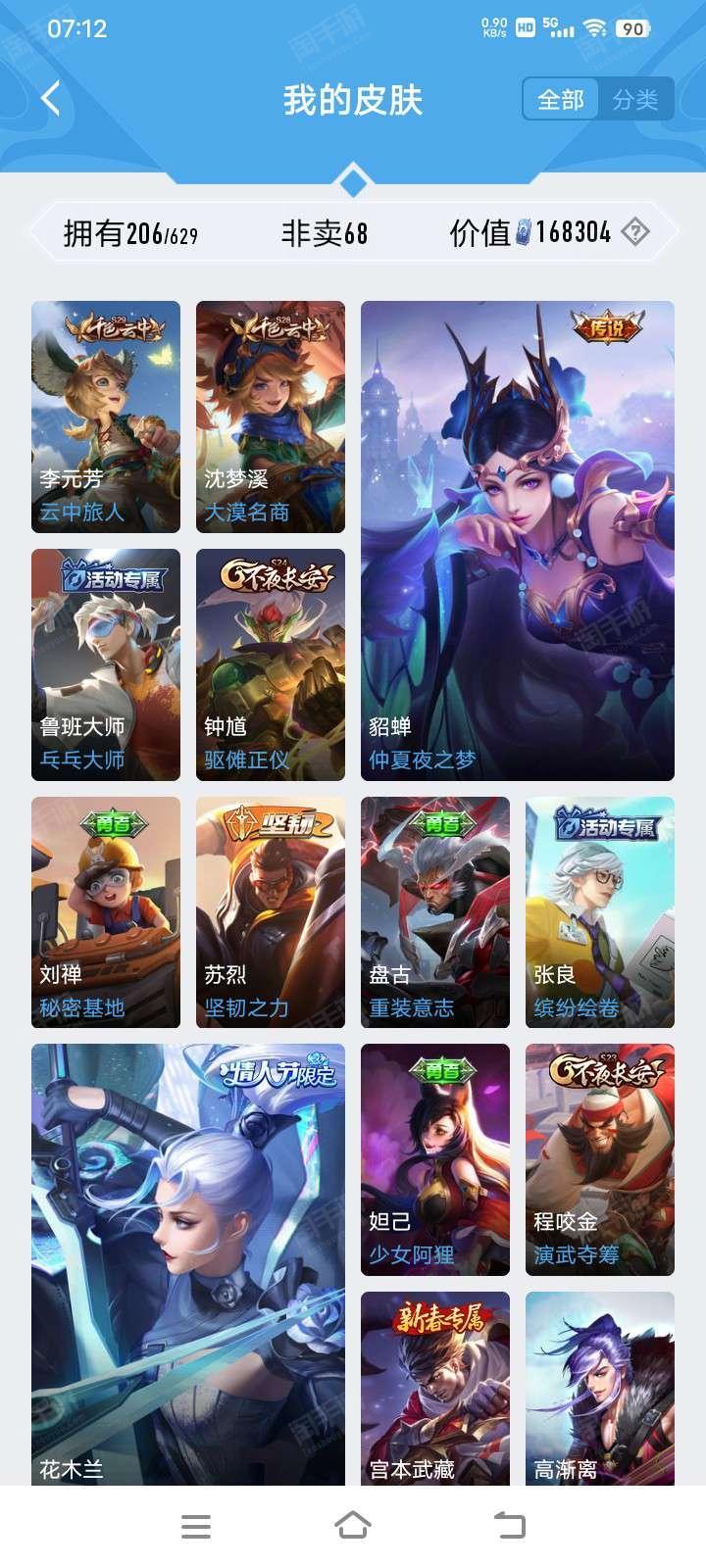Image resolution: width=706 pixels, height=1568 pixels.
Task: View 花木兰 Valentine's limited skin
Action: [188, 1264]
